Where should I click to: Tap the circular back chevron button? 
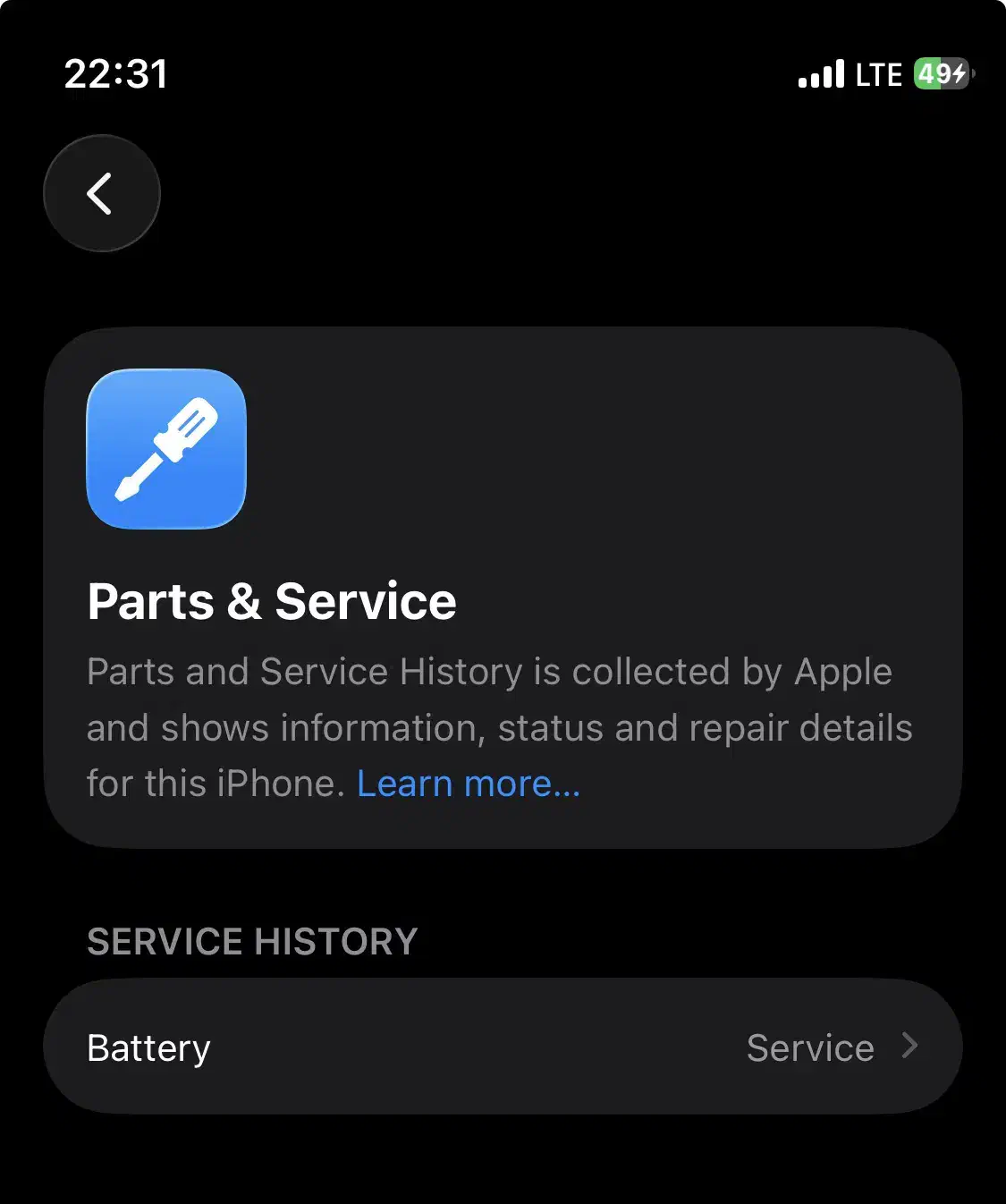(101, 192)
